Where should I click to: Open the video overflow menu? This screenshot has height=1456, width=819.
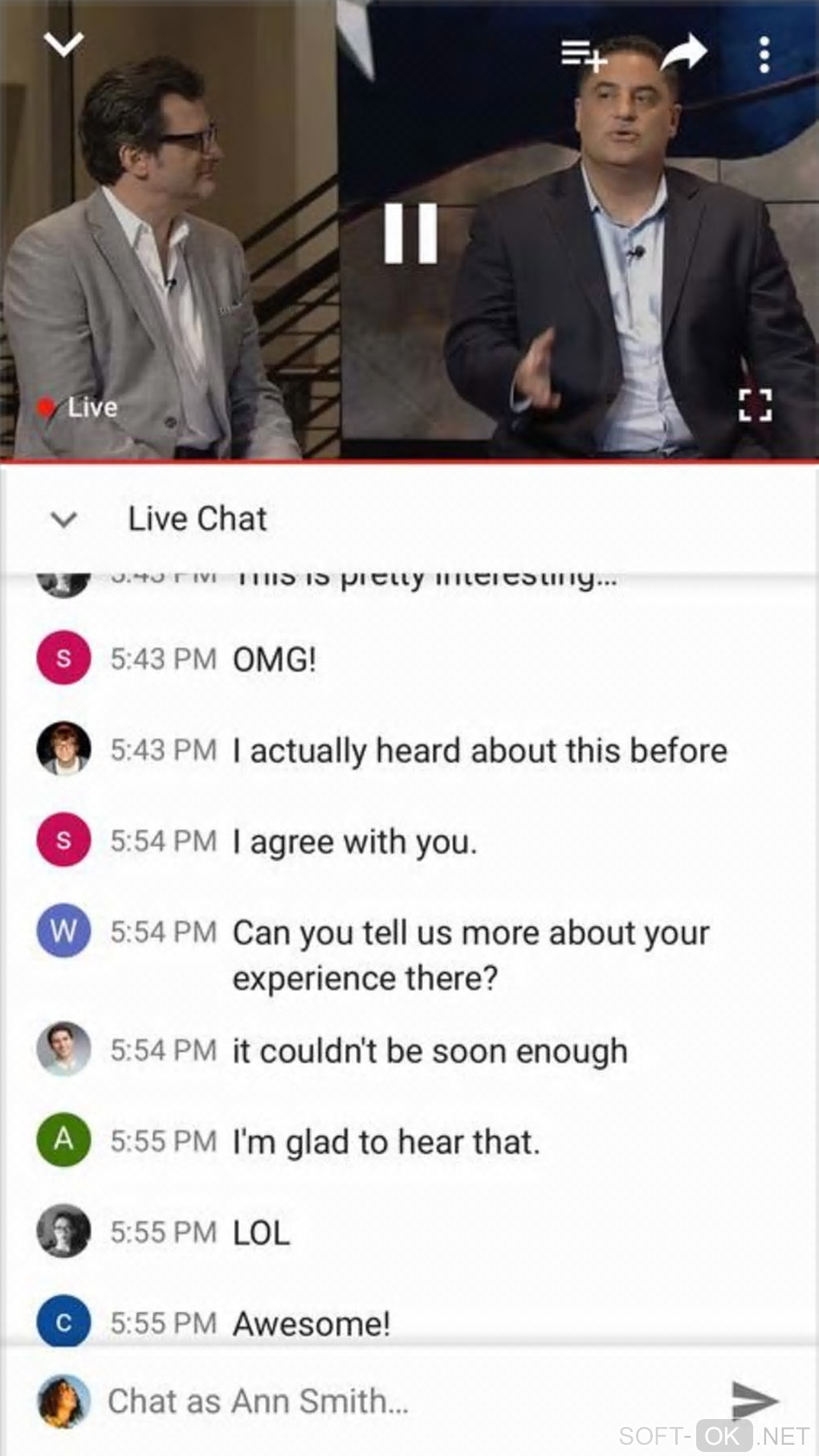764,55
